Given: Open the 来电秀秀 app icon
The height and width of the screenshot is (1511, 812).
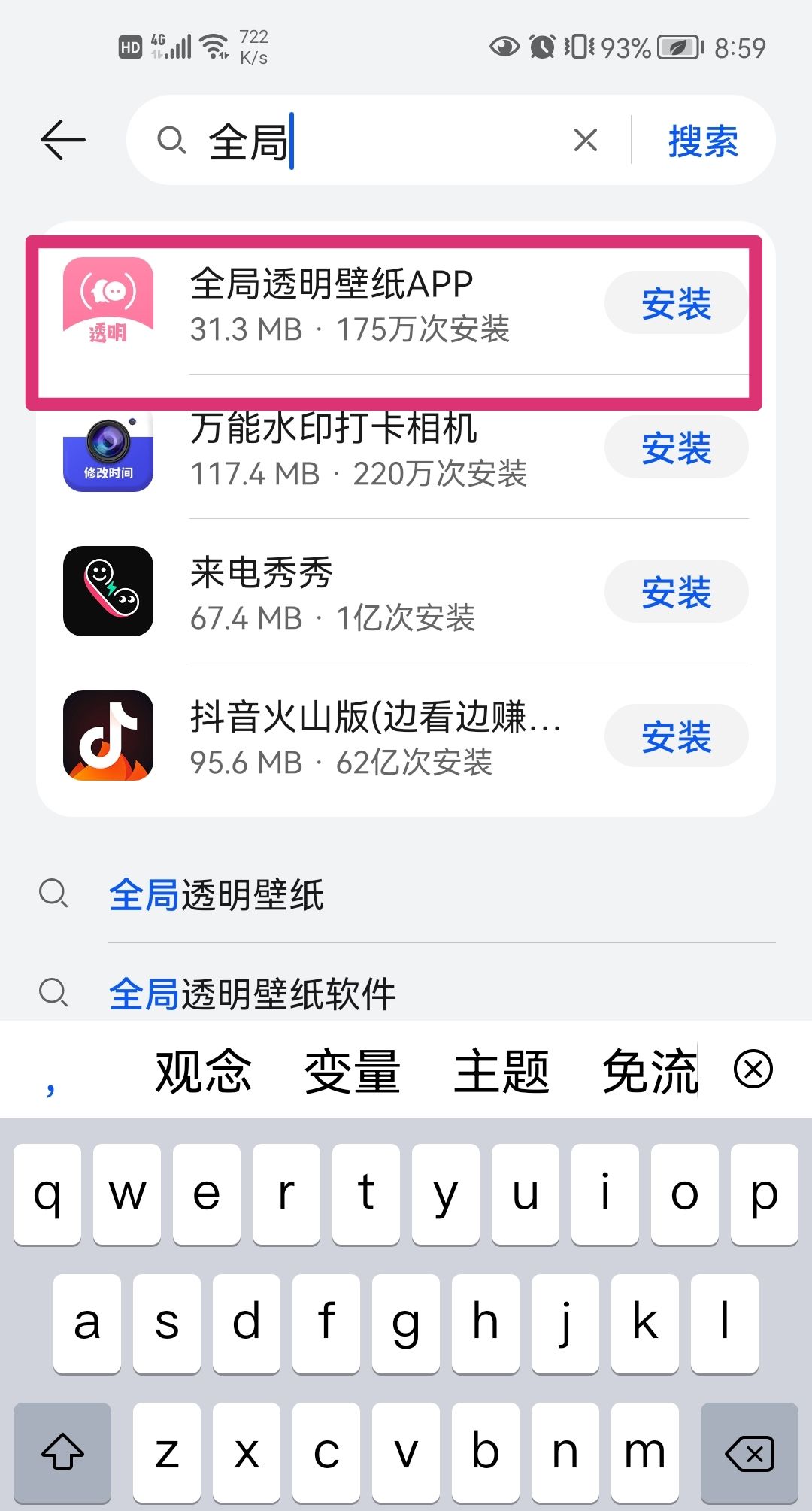Looking at the screenshot, I should [x=109, y=591].
